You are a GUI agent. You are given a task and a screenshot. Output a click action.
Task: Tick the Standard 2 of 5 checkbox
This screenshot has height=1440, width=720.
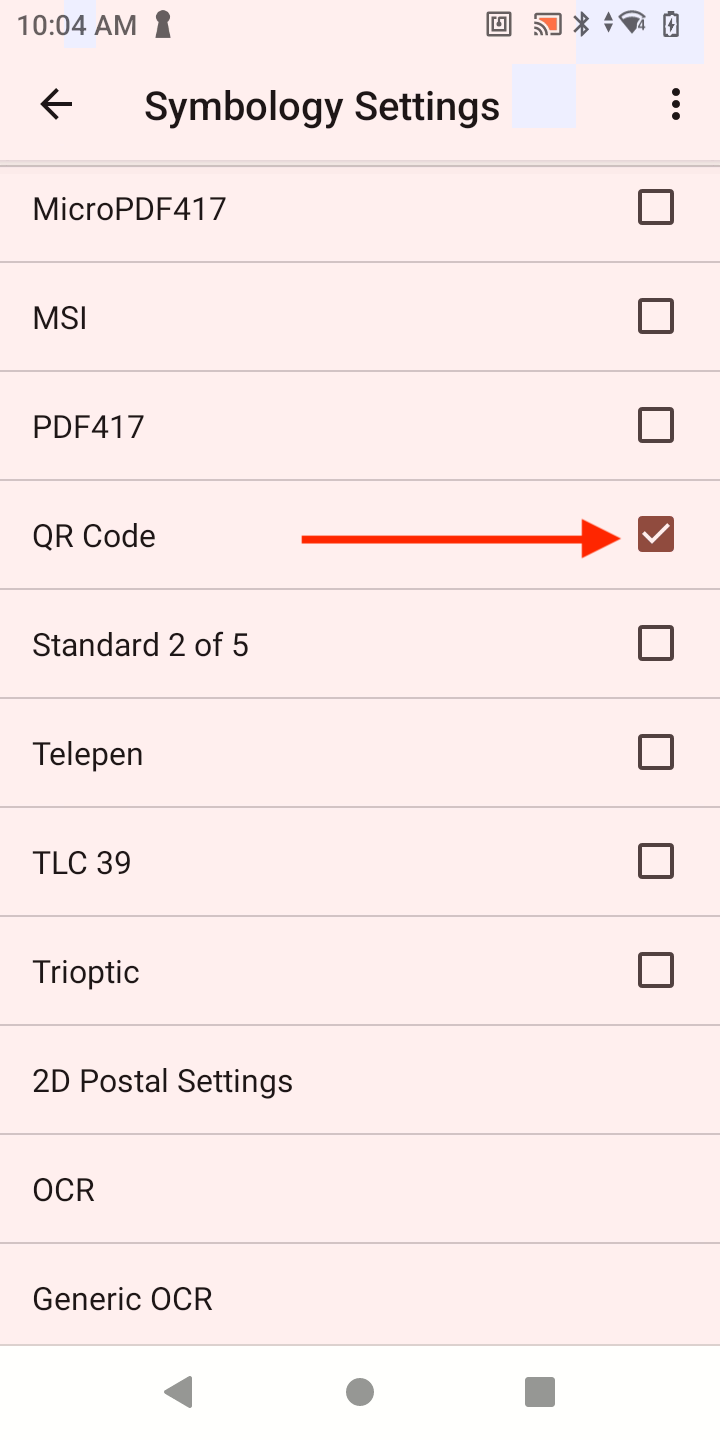point(655,644)
